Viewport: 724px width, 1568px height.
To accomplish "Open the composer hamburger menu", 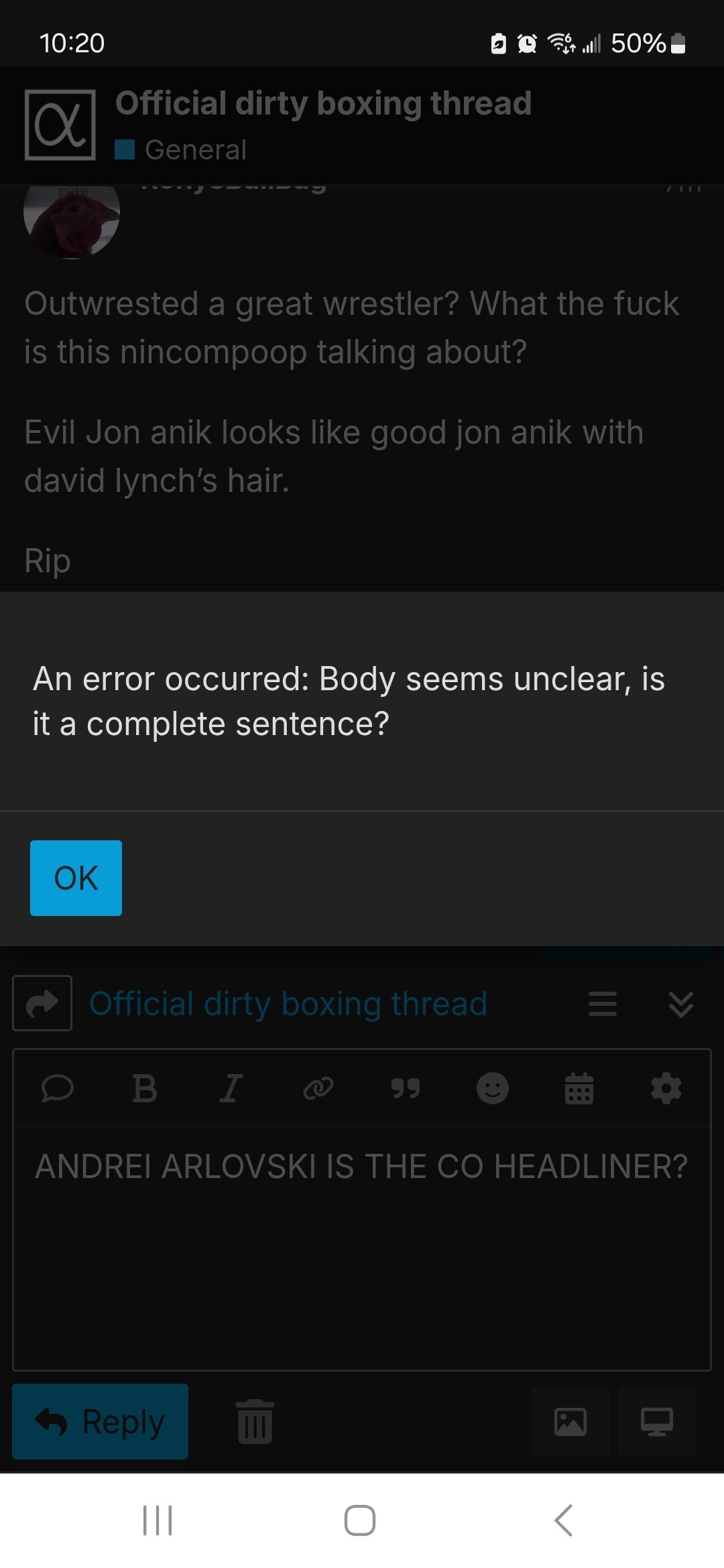I will pyautogui.click(x=602, y=1004).
